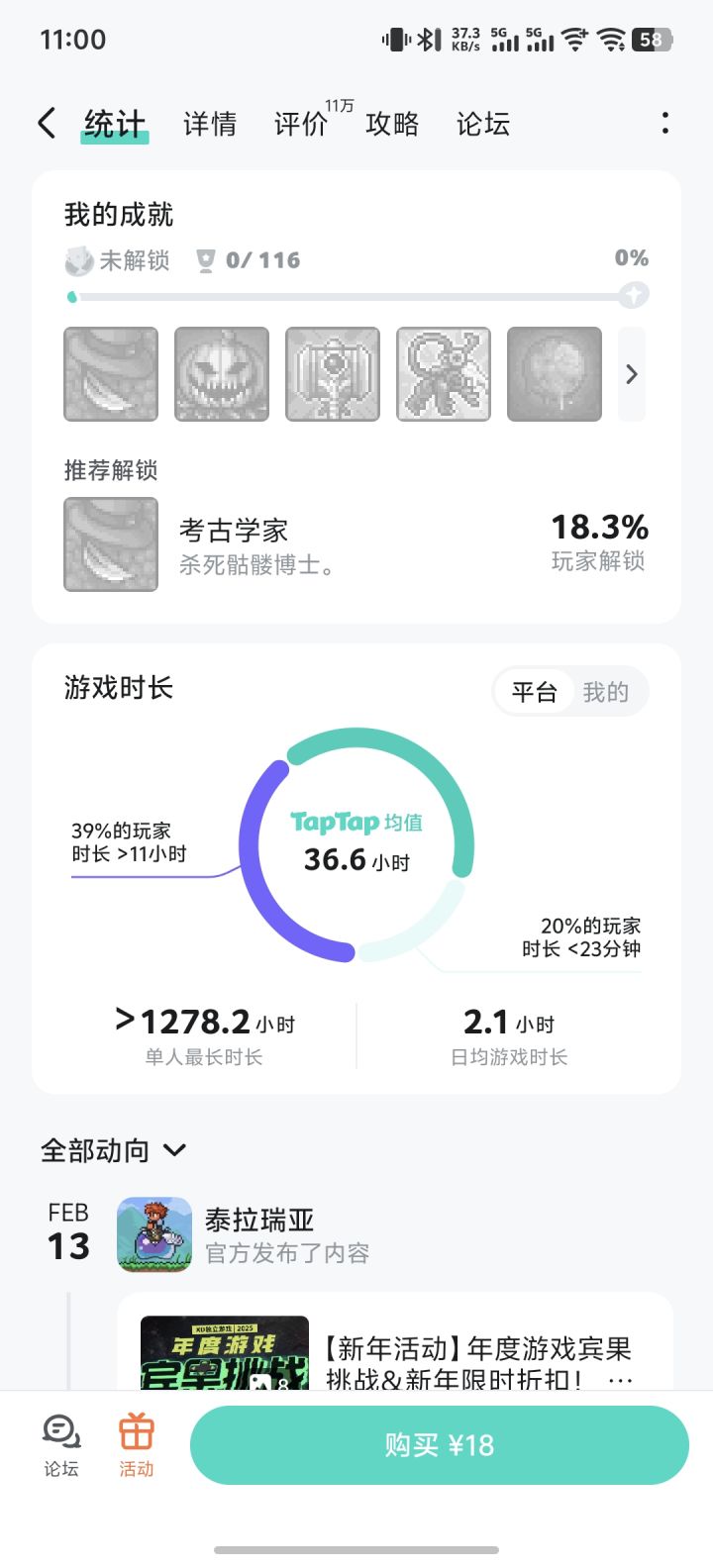Open the 论坛 icon in bottom bar

pos(60,1443)
